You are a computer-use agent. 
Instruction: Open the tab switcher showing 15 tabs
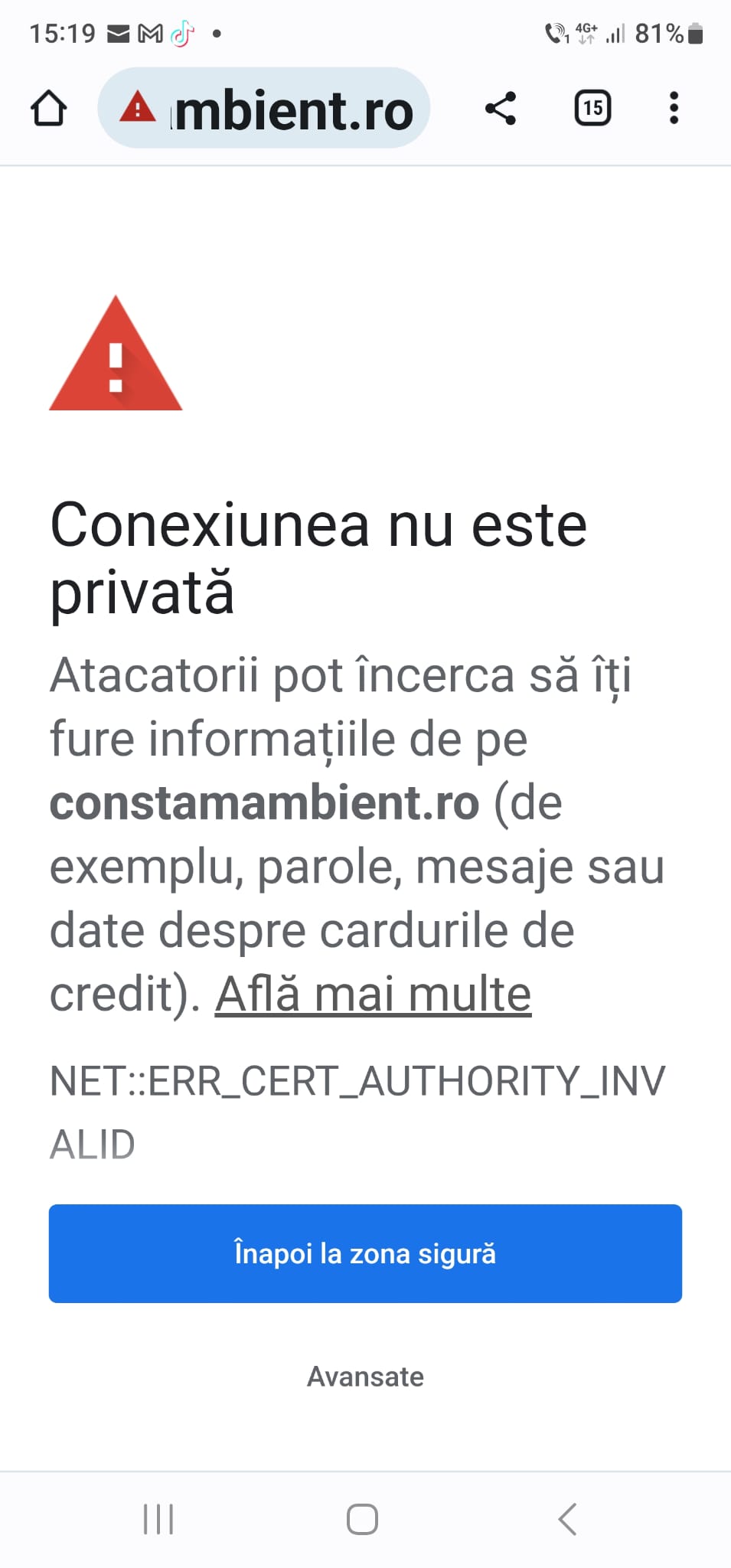(593, 108)
